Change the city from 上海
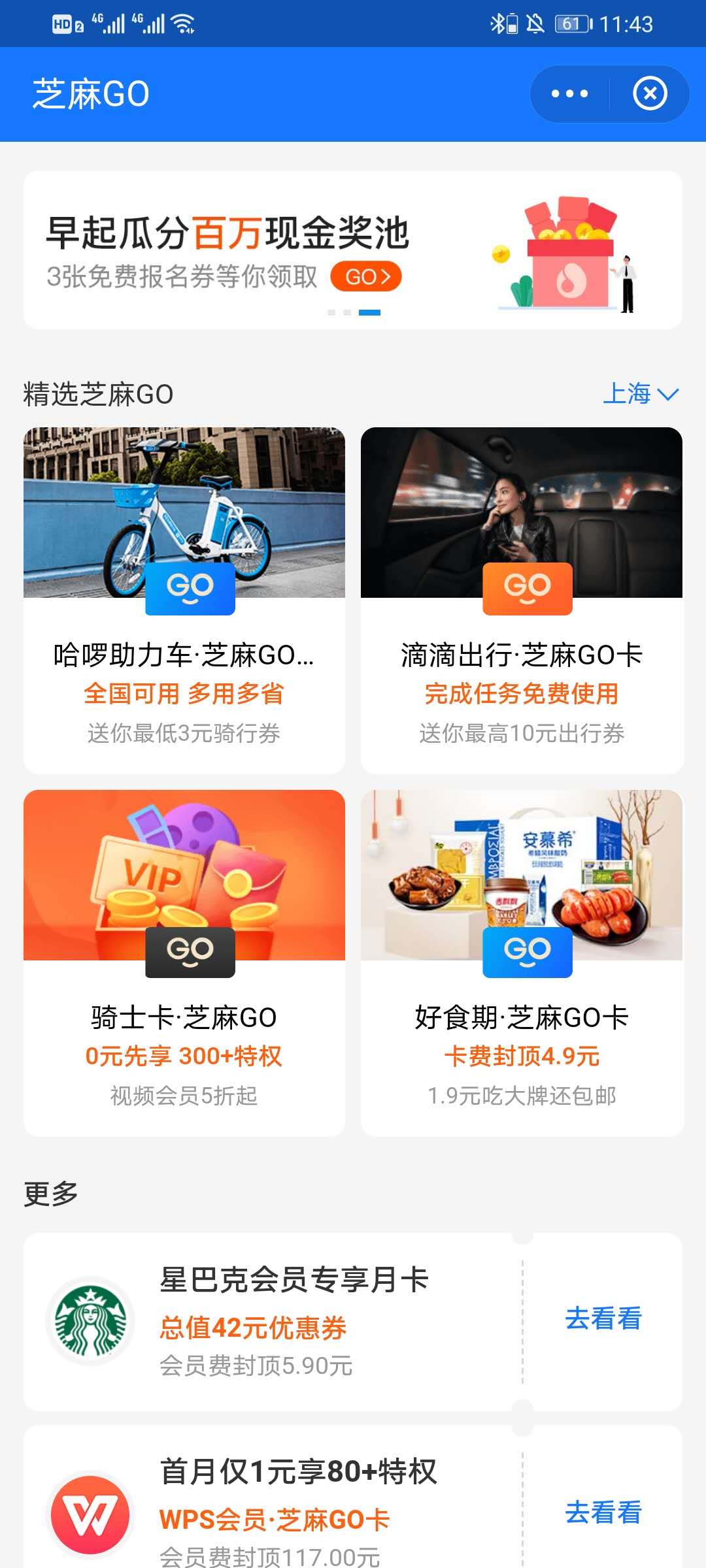 641,394
